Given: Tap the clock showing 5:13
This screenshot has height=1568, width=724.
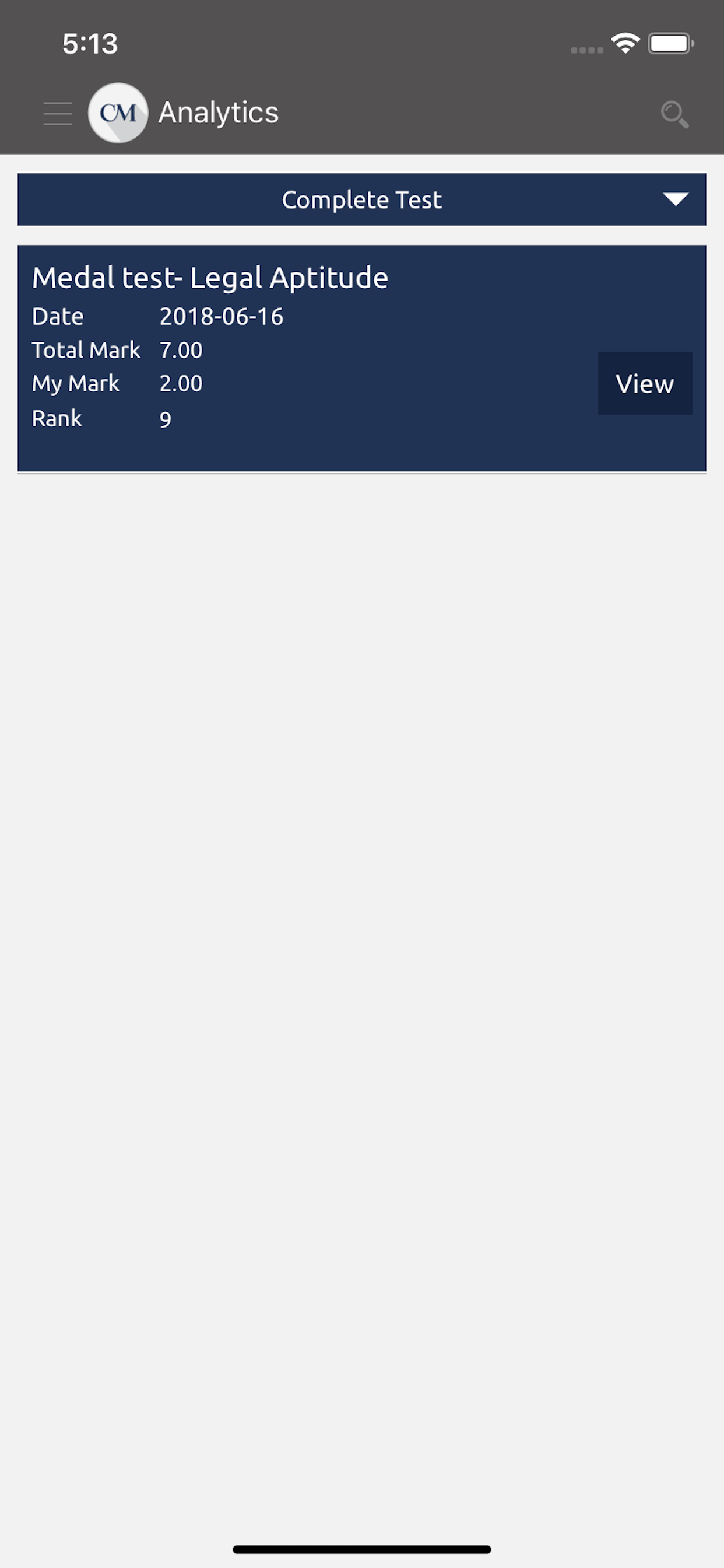Looking at the screenshot, I should tap(90, 43).
